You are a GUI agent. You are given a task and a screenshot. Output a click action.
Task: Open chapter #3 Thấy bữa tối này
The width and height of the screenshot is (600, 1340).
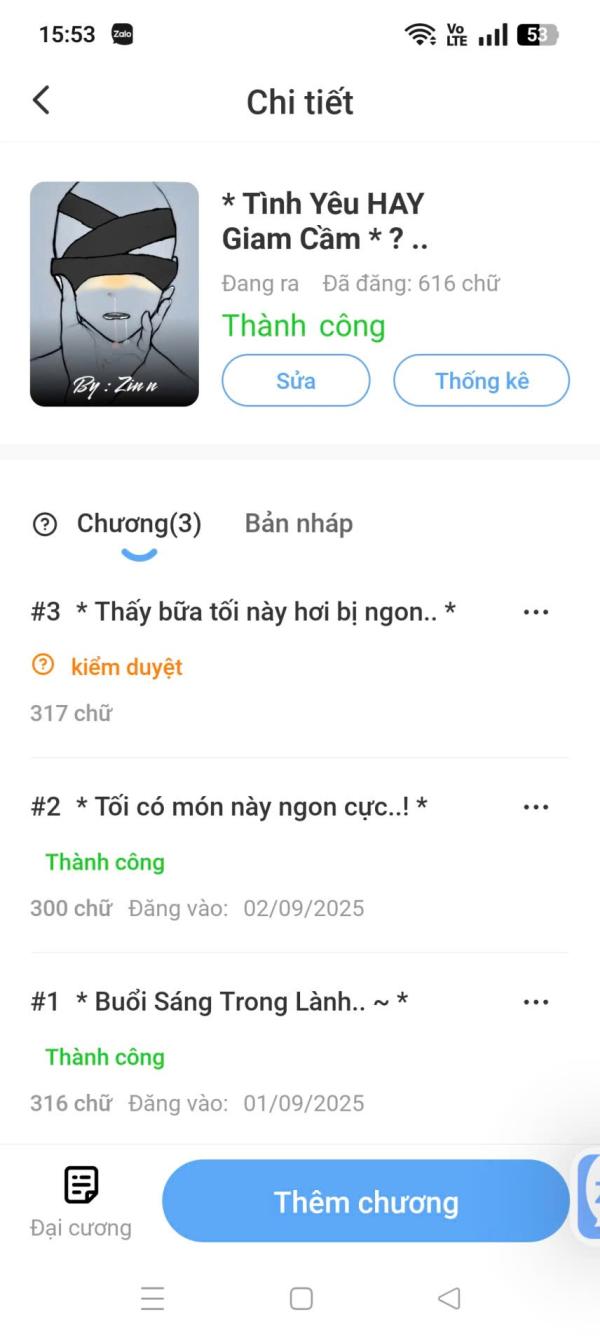[266, 612]
